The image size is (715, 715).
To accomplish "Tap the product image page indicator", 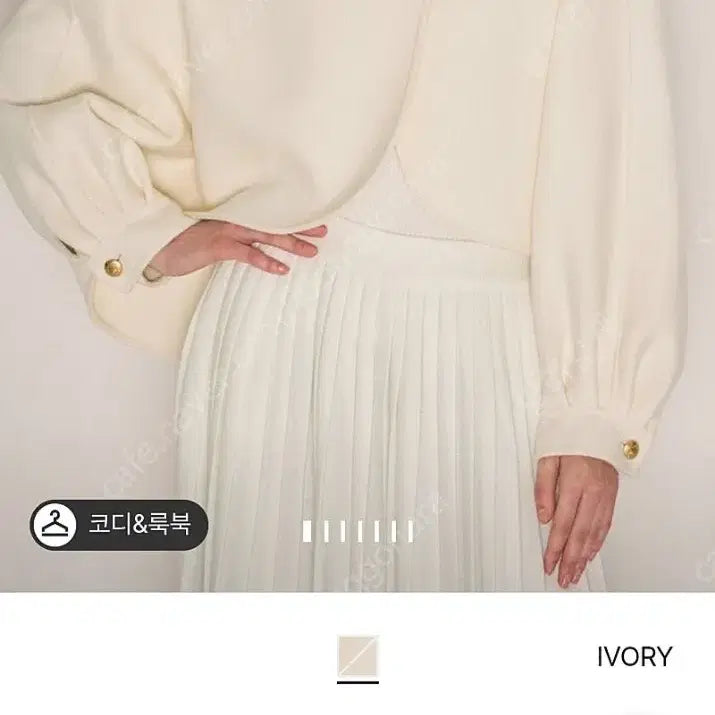I will 357,531.
